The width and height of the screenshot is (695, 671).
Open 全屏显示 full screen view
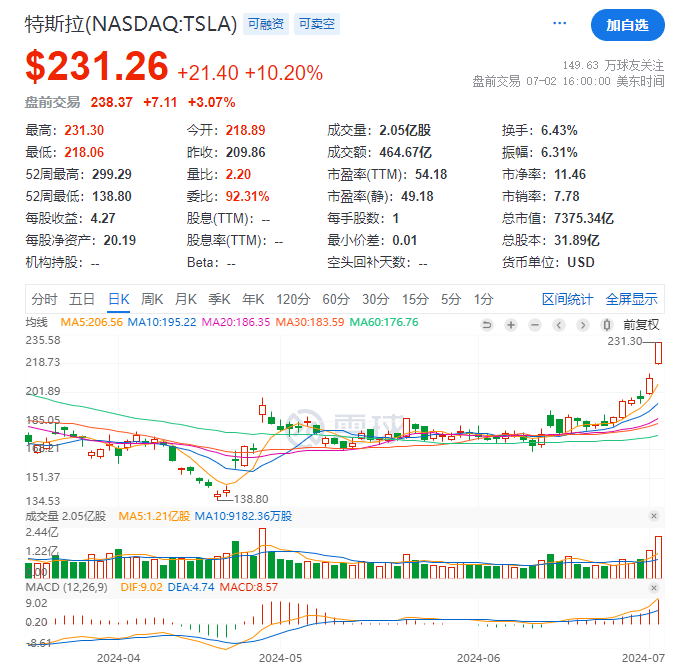pos(631,299)
